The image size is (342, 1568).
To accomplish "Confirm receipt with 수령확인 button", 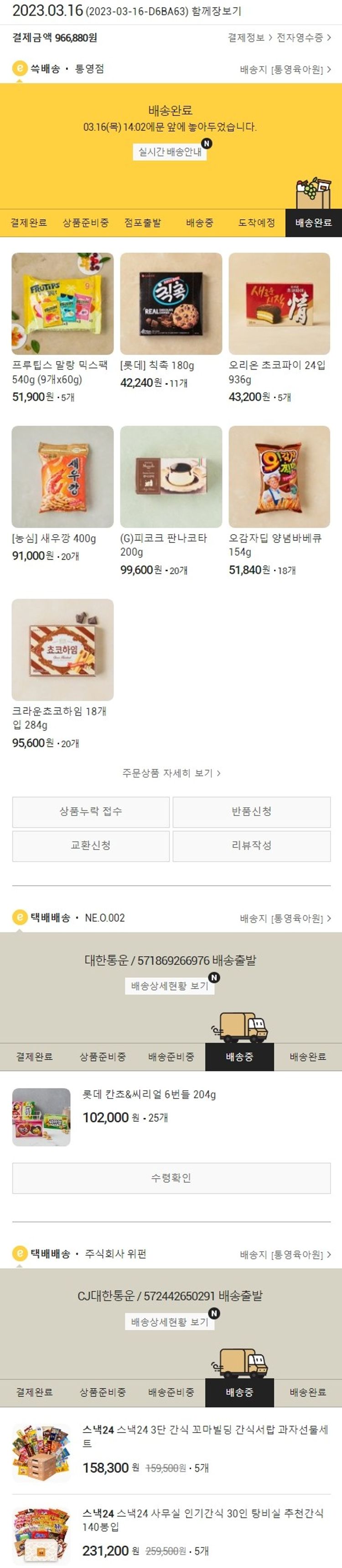I will (171, 1178).
